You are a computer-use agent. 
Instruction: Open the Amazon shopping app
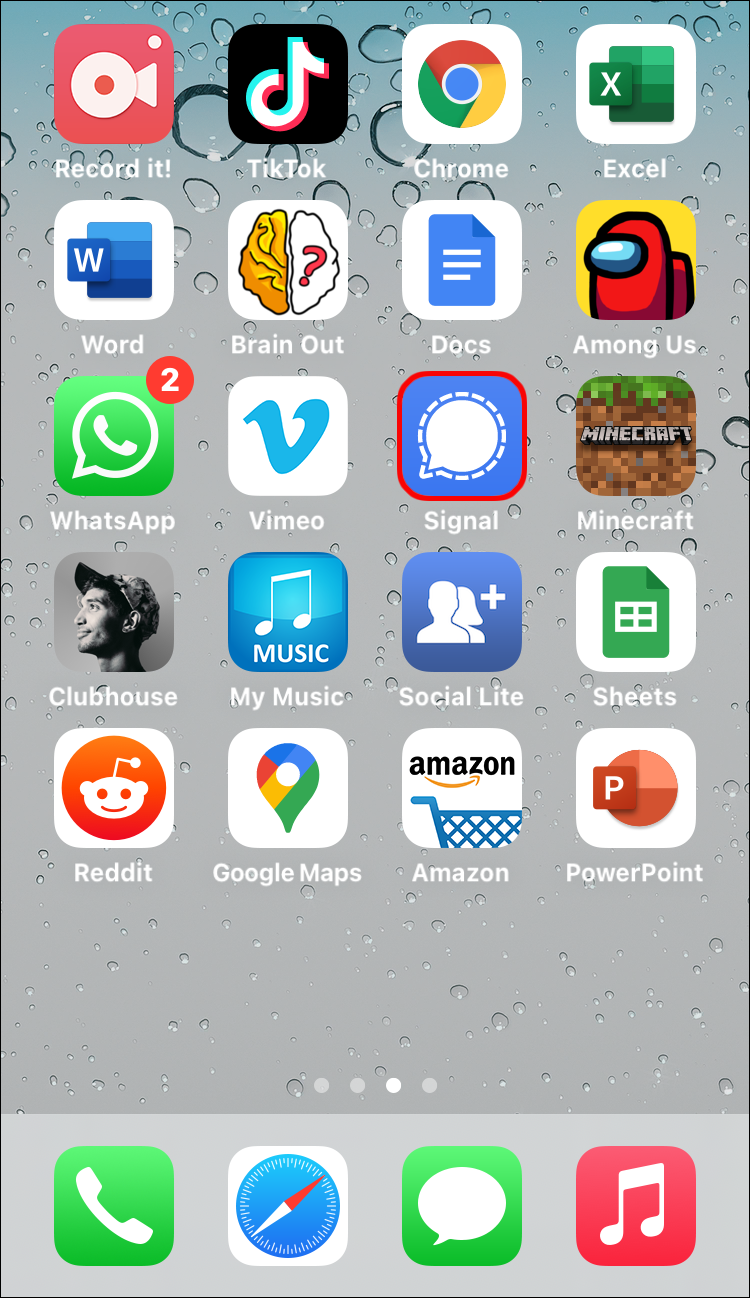[461, 788]
